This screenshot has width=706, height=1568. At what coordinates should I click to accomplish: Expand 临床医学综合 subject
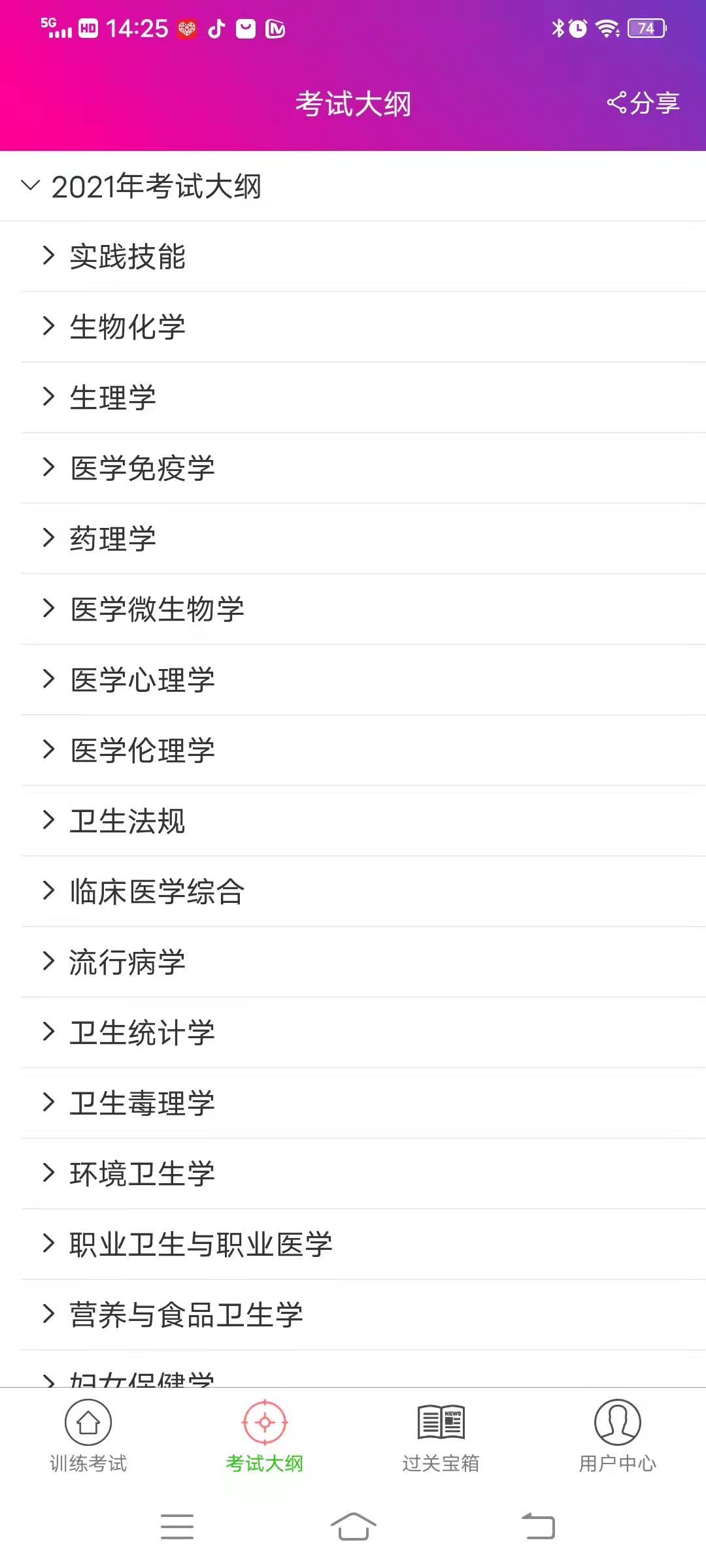point(157,892)
